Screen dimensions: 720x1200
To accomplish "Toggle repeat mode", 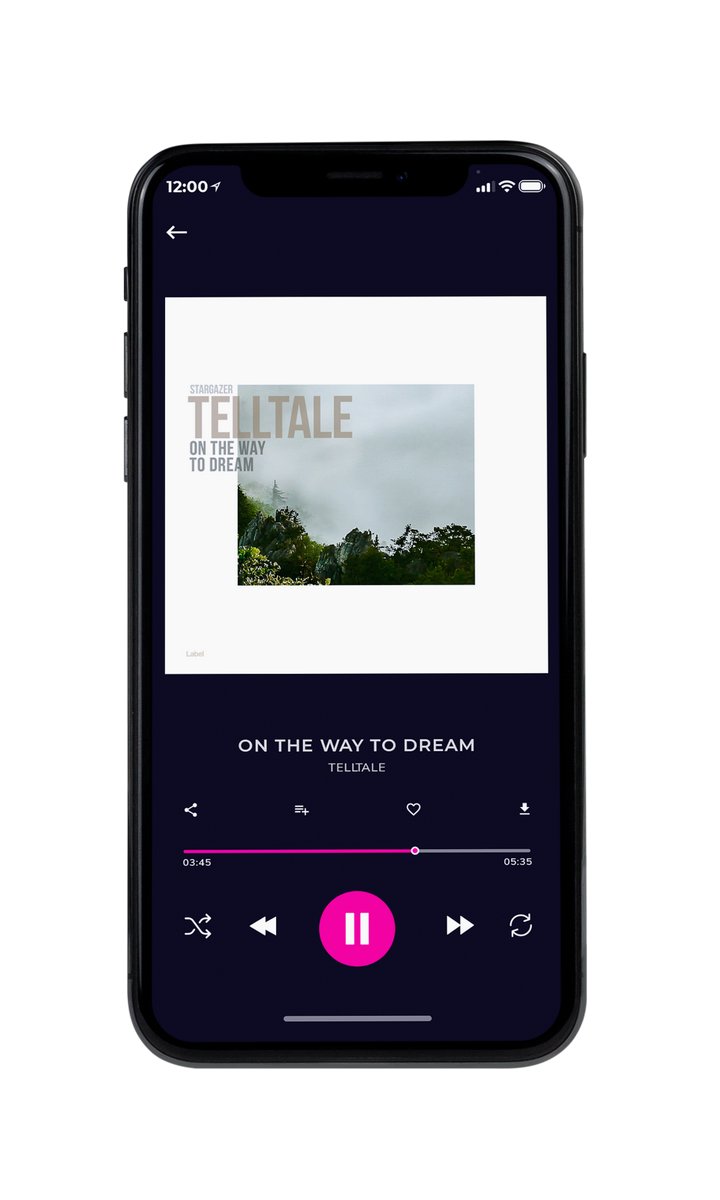I will point(520,926).
